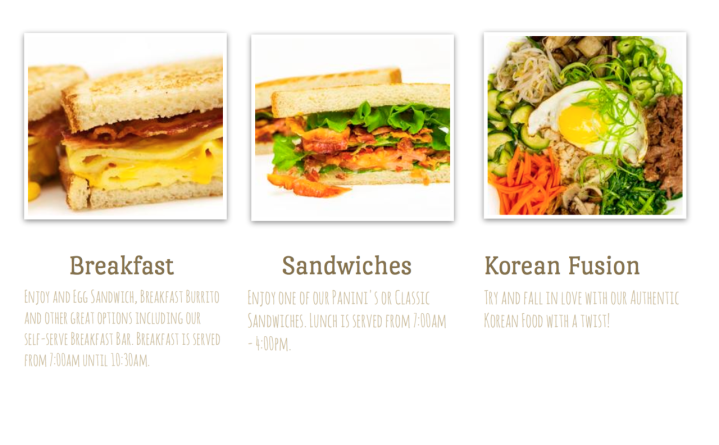Open the Breakfast sandwich image tile
The image size is (719, 445).
[x=125, y=126]
